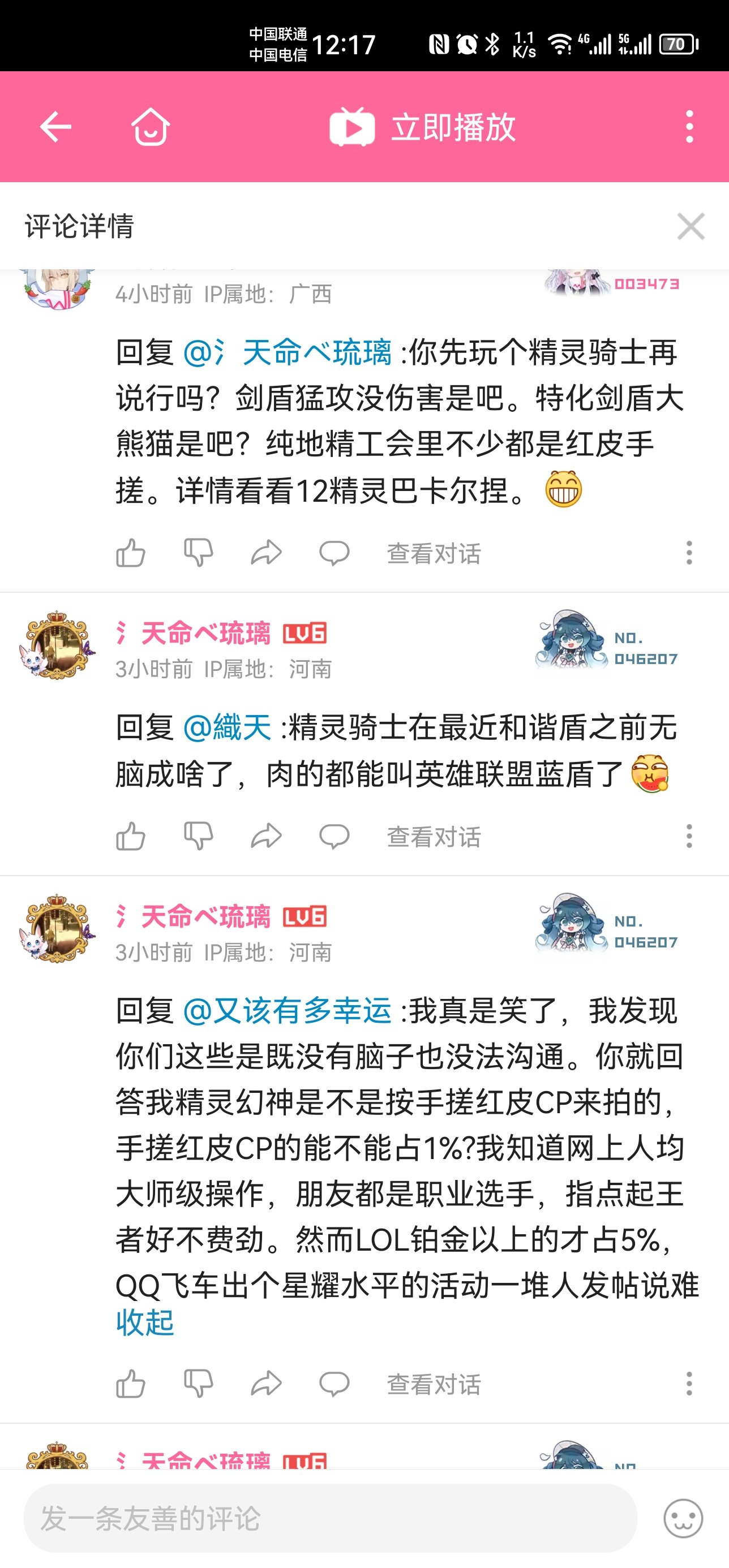This screenshot has width=729, height=1568.
Task: Like the reply to @又该有多幸运
Action: click(x=130, y=1384)
